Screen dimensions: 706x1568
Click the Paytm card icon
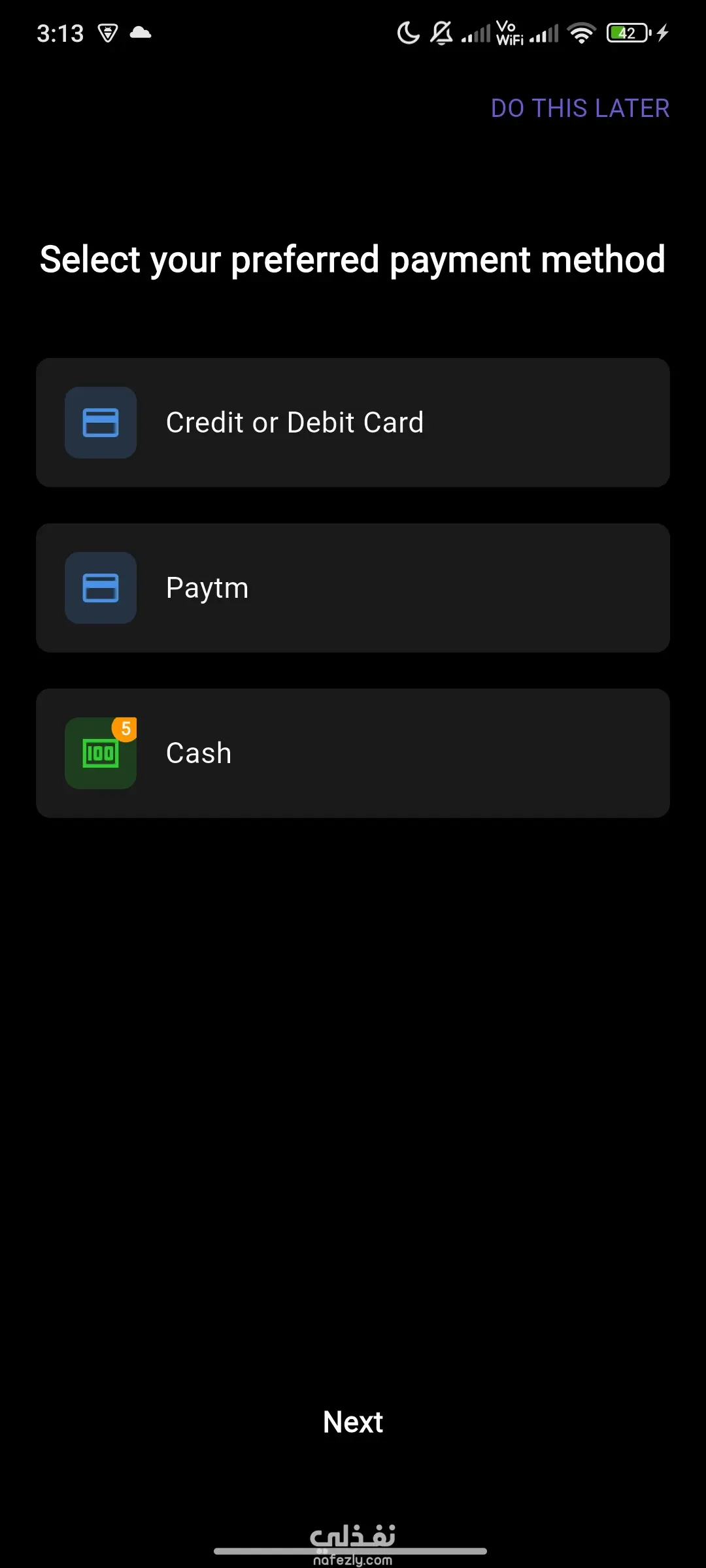click(x=99, y=587)
